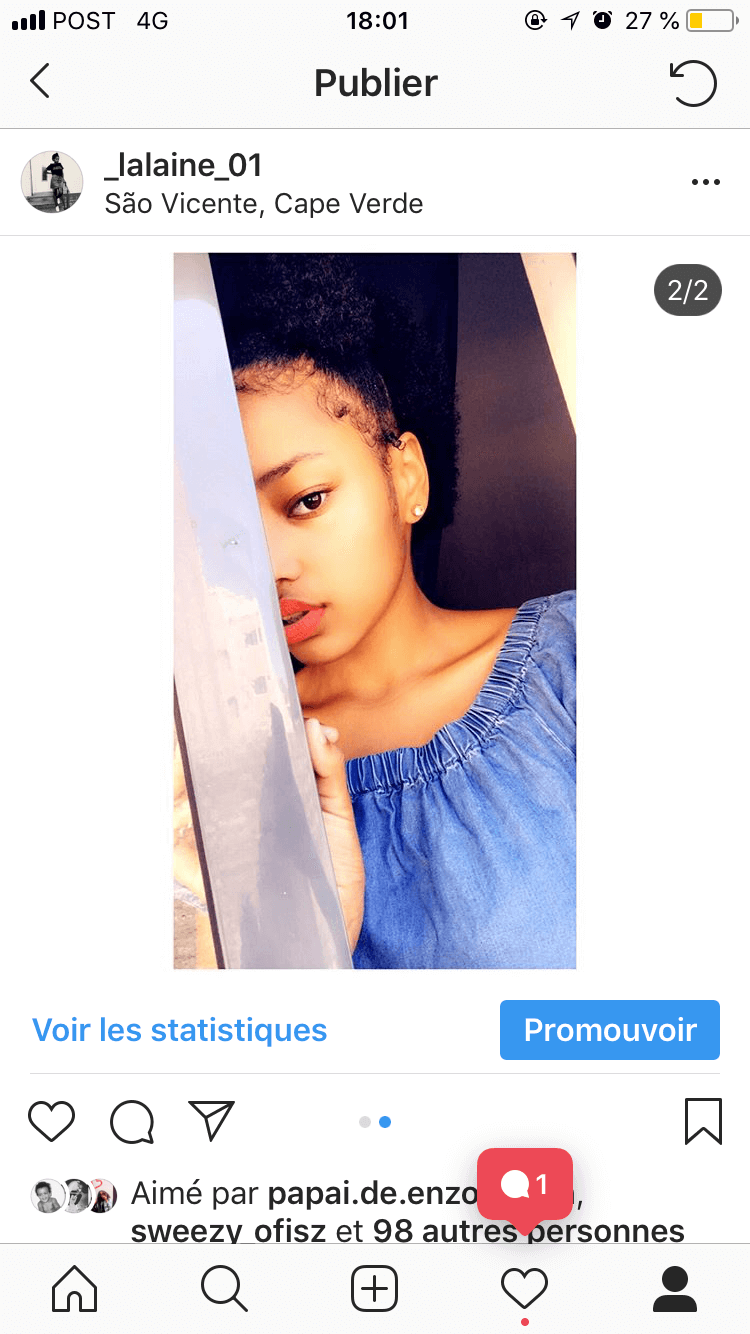This screenshot has width=750, height=1334.
Task: Switch to the Home tab
Action: point(75,1289)
